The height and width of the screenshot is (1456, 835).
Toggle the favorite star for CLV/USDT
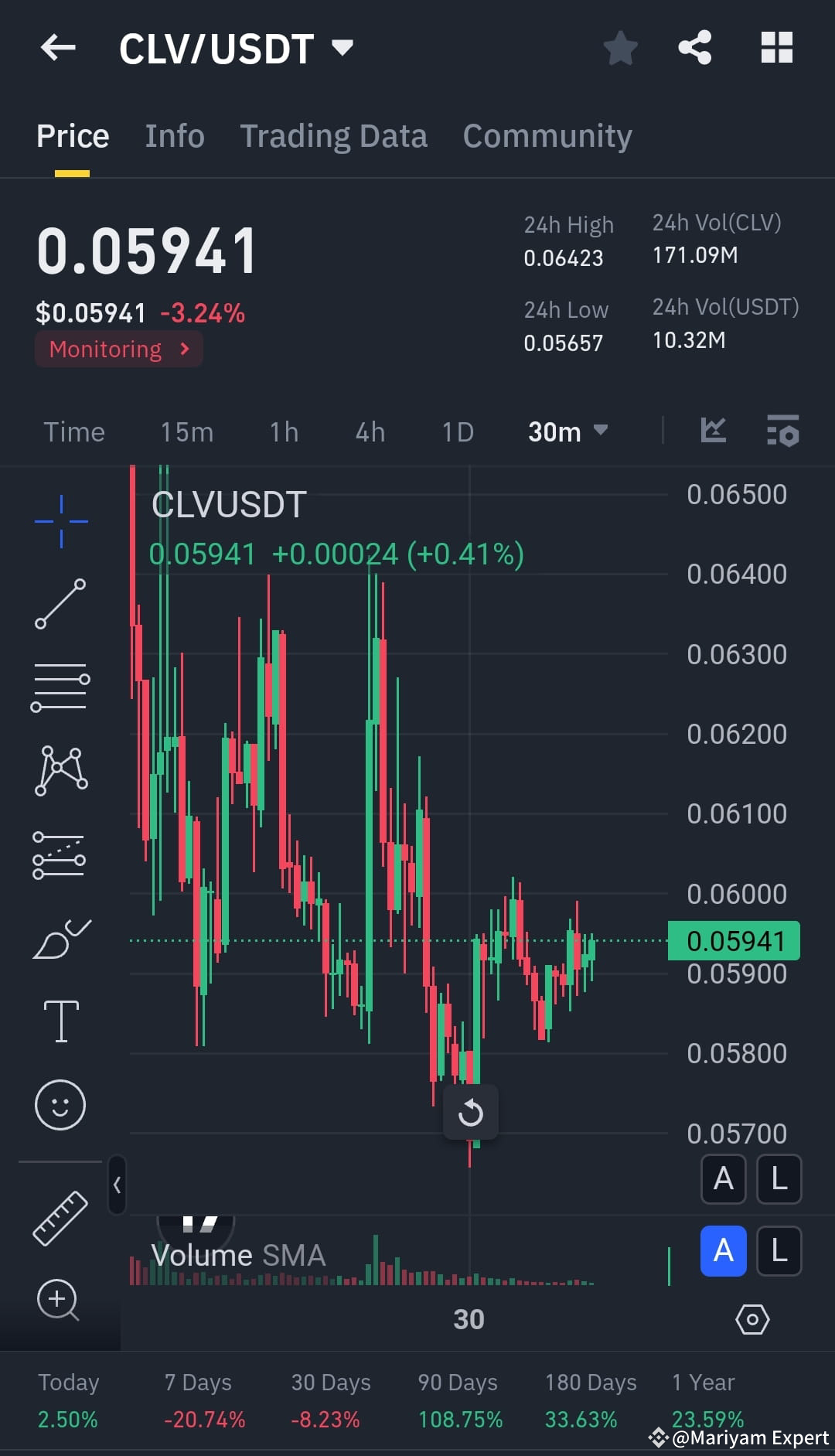tap(621, 48)
